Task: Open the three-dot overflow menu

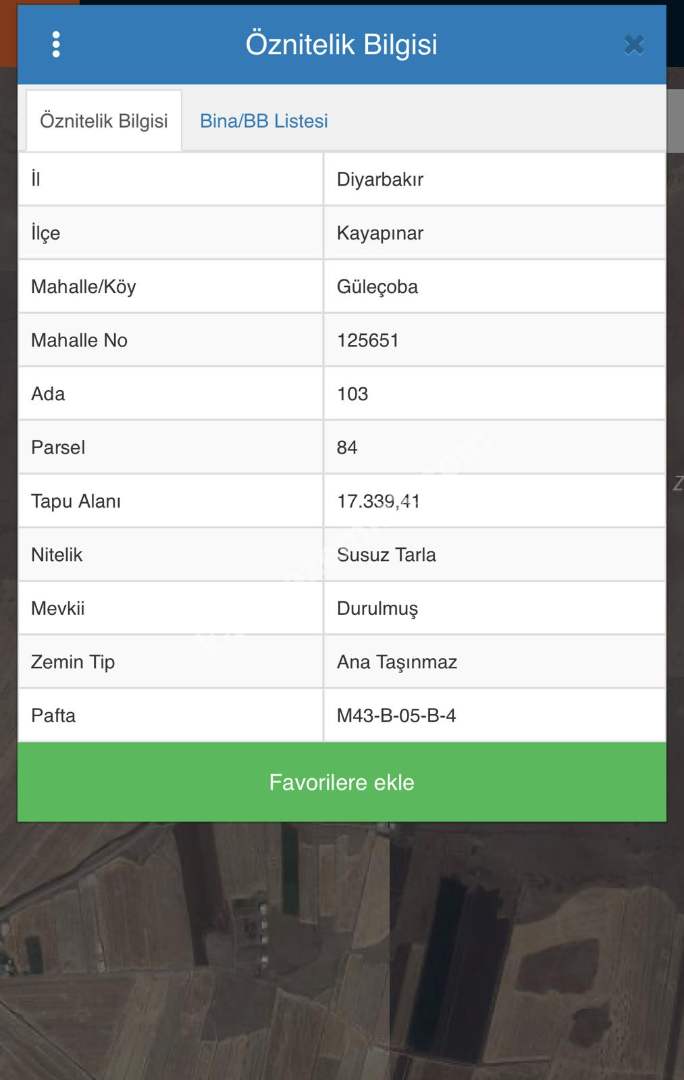Action: [56, 44]
